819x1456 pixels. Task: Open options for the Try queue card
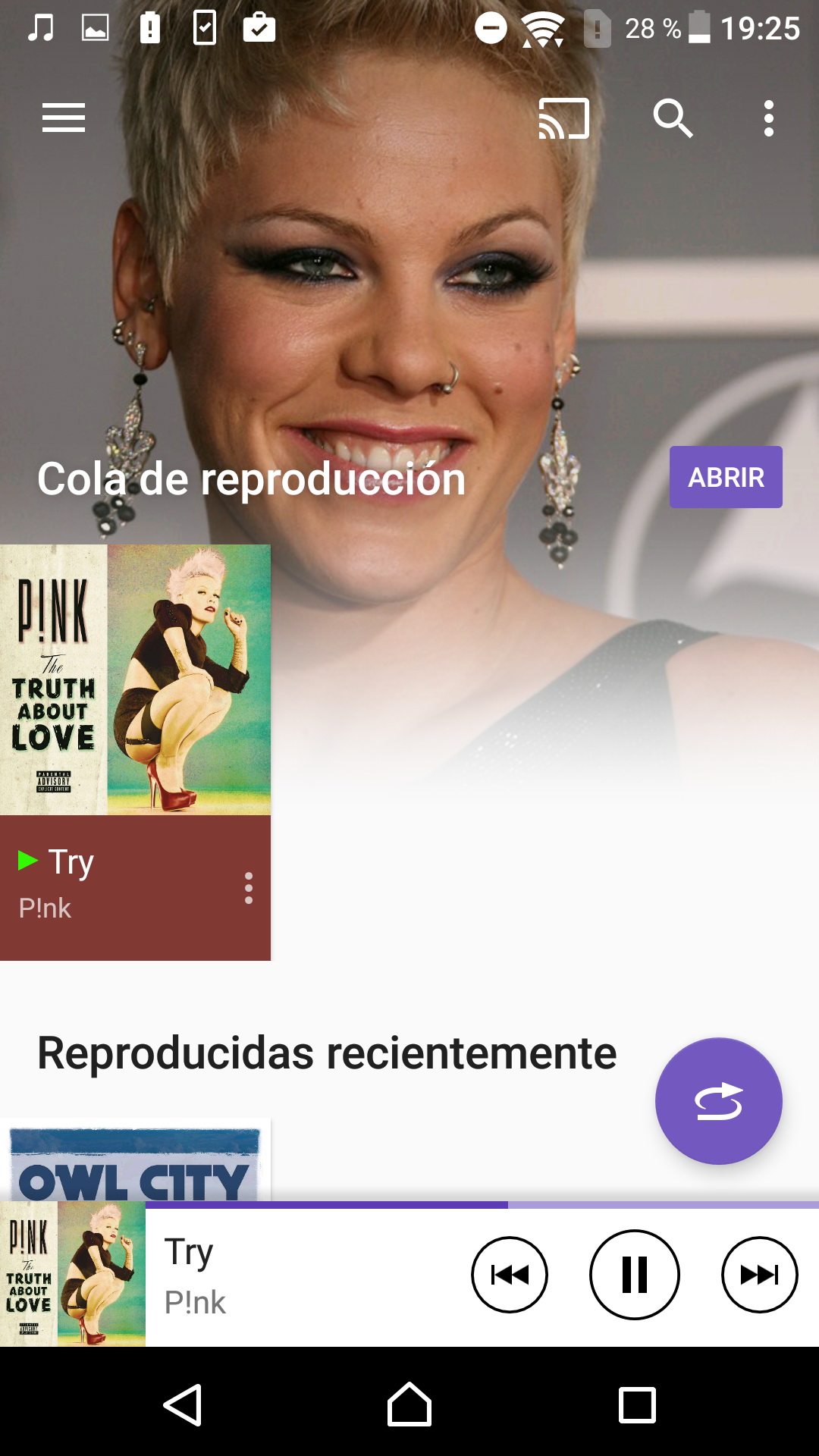tap(249, 888)
